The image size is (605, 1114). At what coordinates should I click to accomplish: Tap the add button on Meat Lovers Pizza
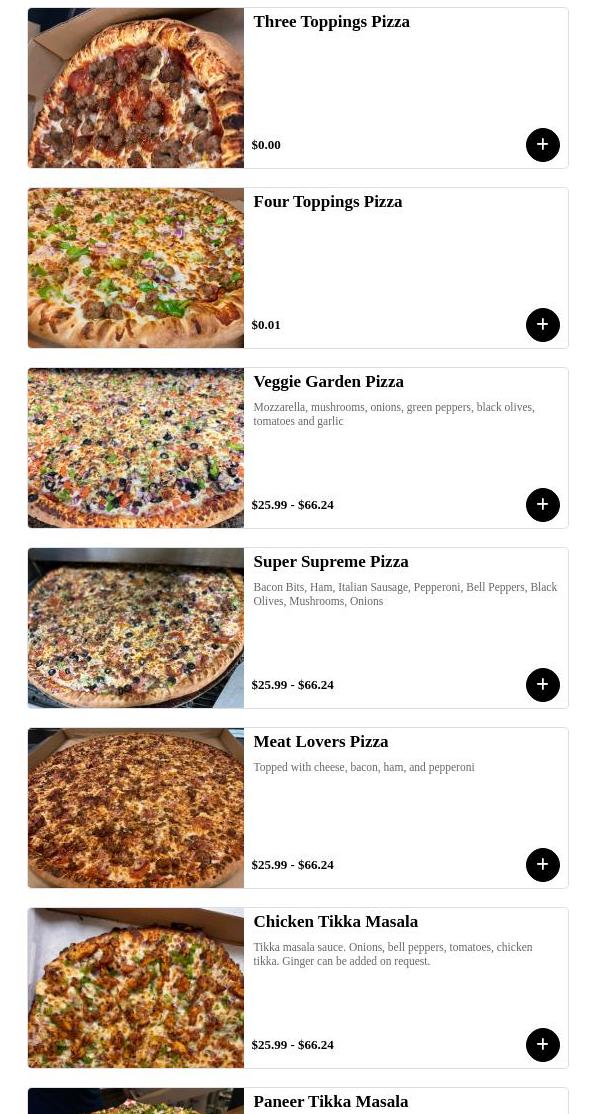pyautogui.click(x=543, y=865)
